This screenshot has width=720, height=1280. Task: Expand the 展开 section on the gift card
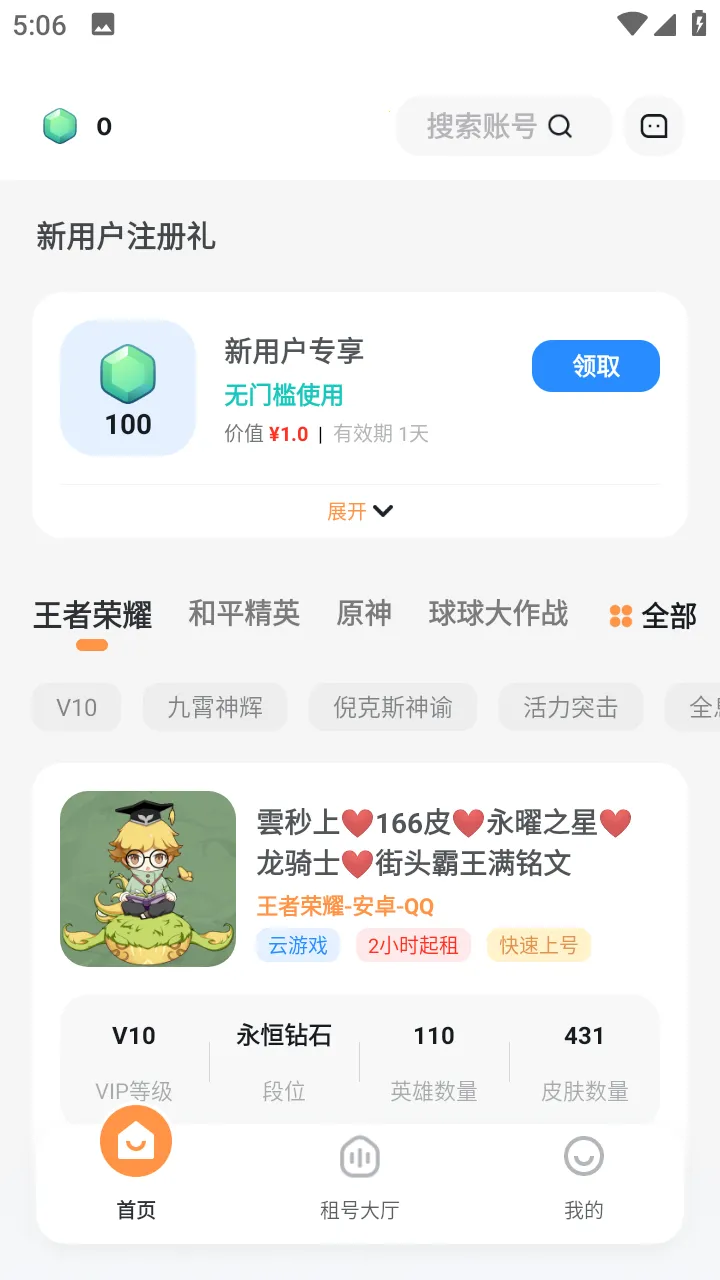pos(346,511)
